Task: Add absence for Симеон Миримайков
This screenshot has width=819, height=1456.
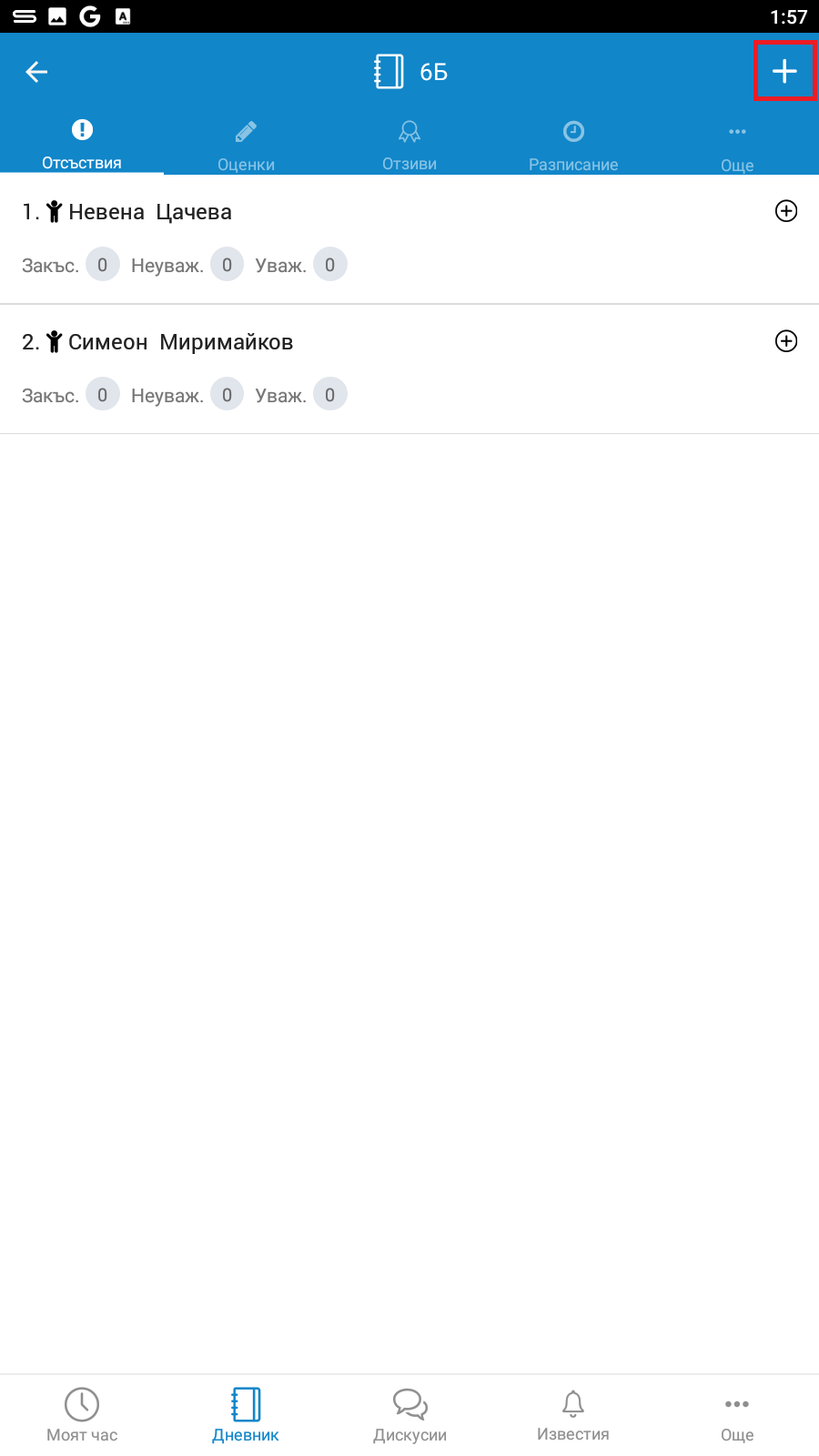Action: (786, 341)
